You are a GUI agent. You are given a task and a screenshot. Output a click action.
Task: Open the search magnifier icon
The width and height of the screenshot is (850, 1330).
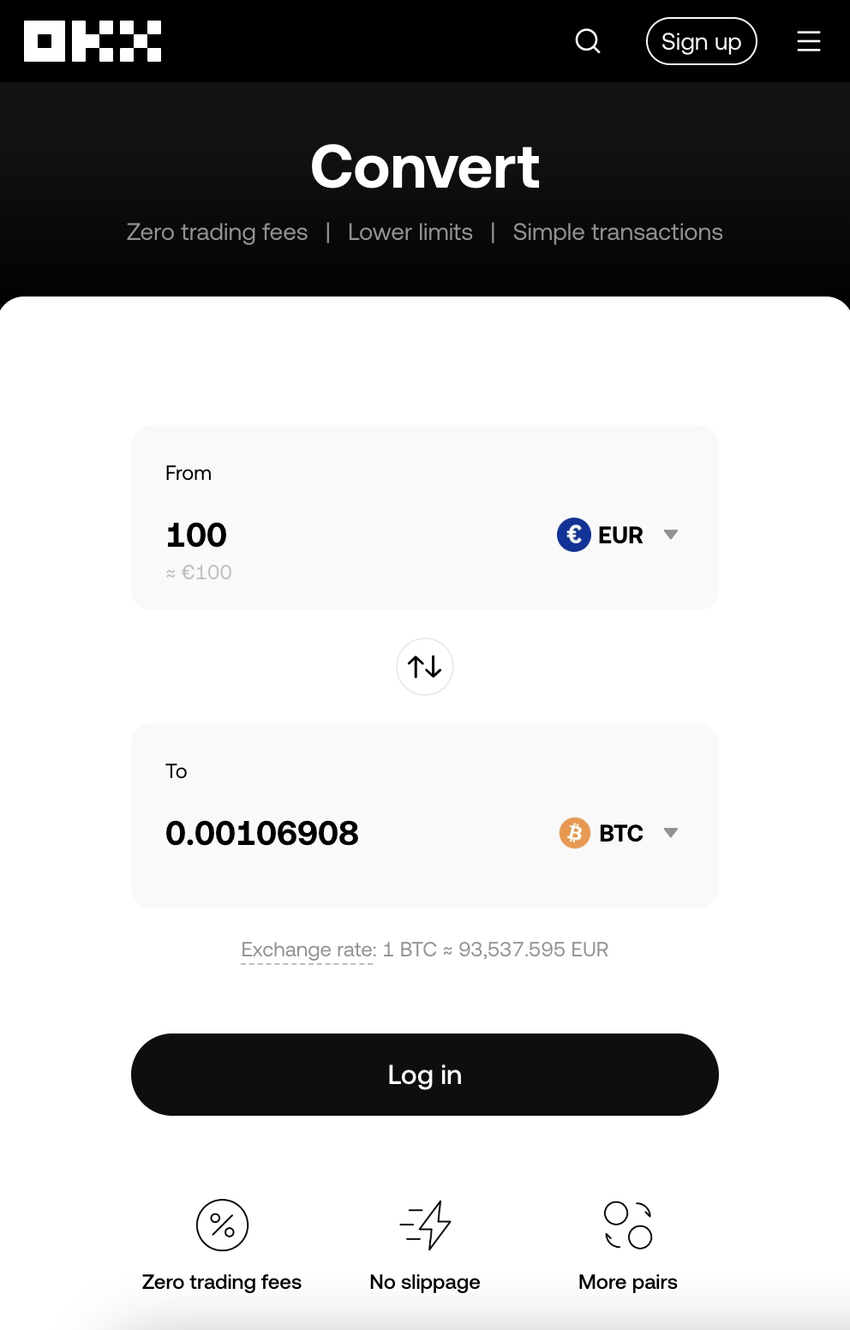click(x=588, y=41)
